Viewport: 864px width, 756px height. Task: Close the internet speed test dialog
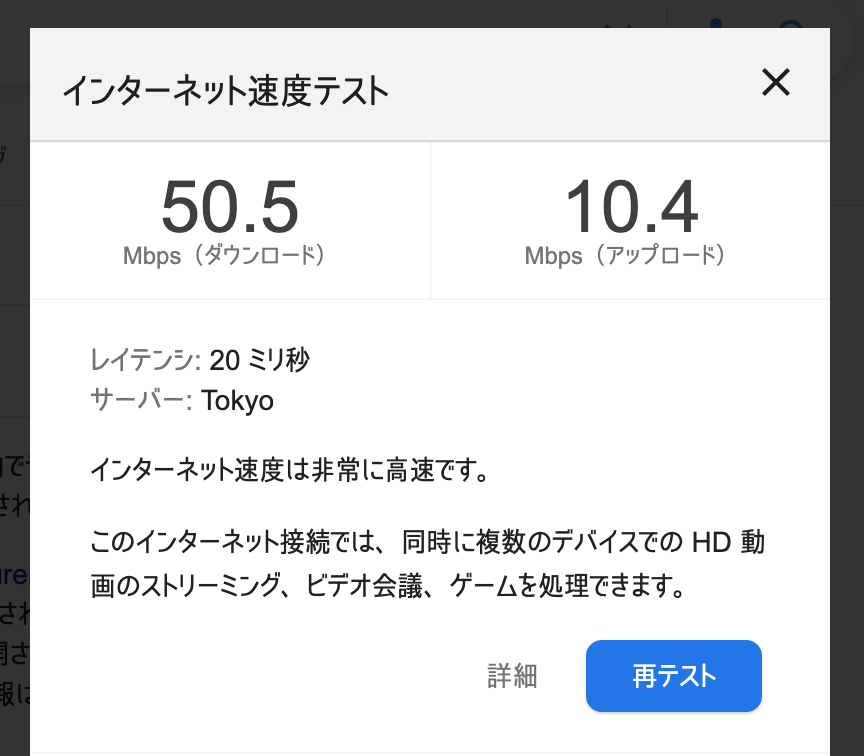coord(776,83)
